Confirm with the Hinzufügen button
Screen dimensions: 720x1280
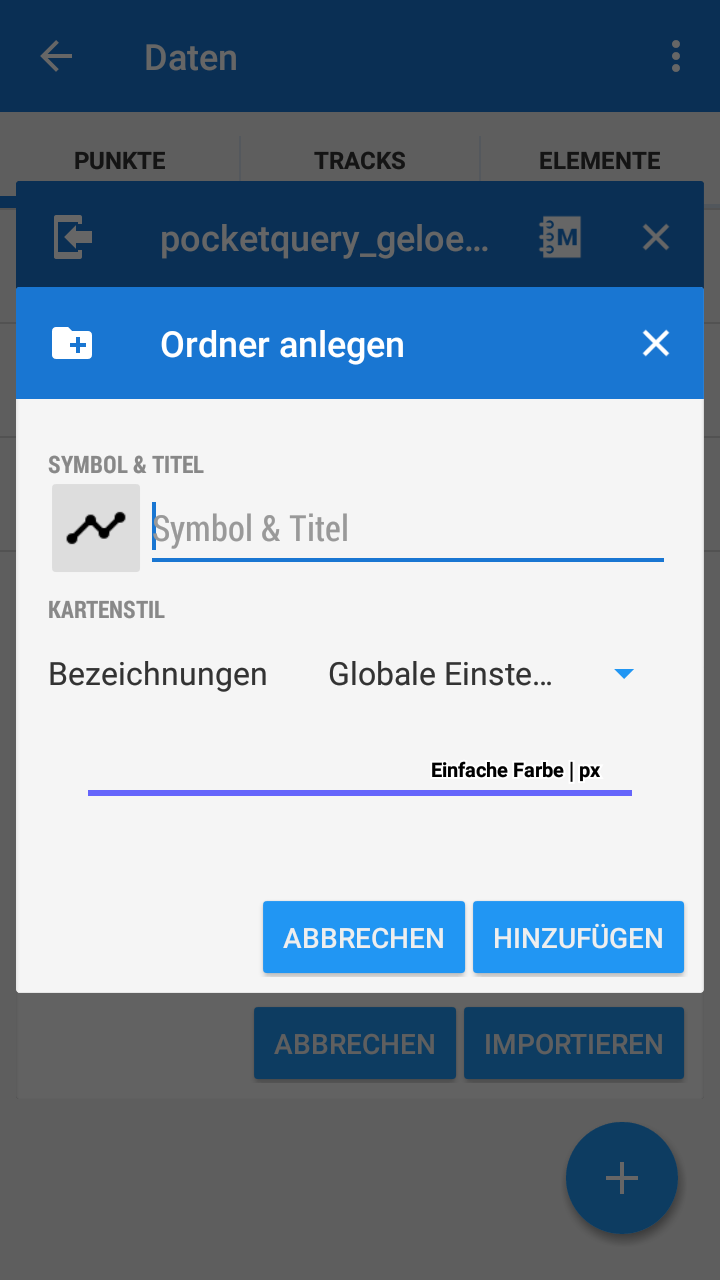(x=578, y=938)
